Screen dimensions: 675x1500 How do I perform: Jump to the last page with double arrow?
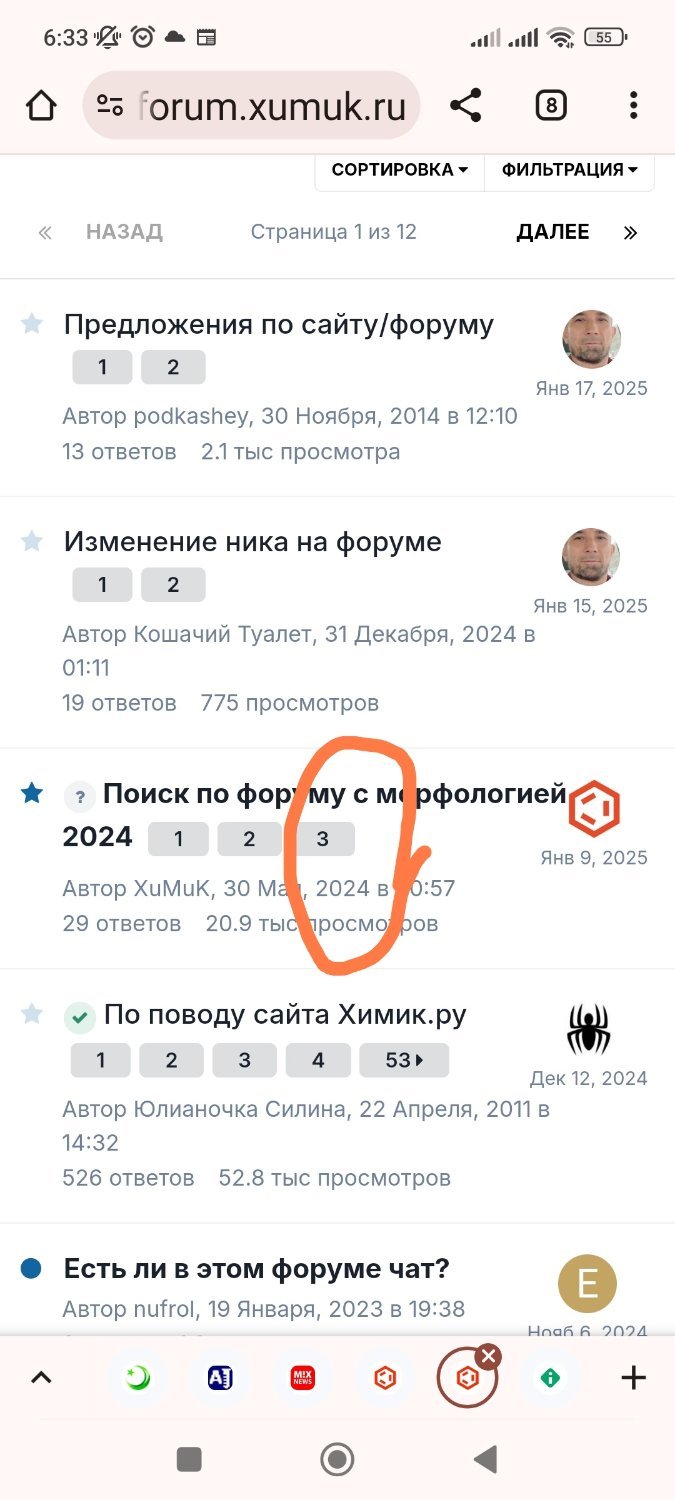click(630, 232)
